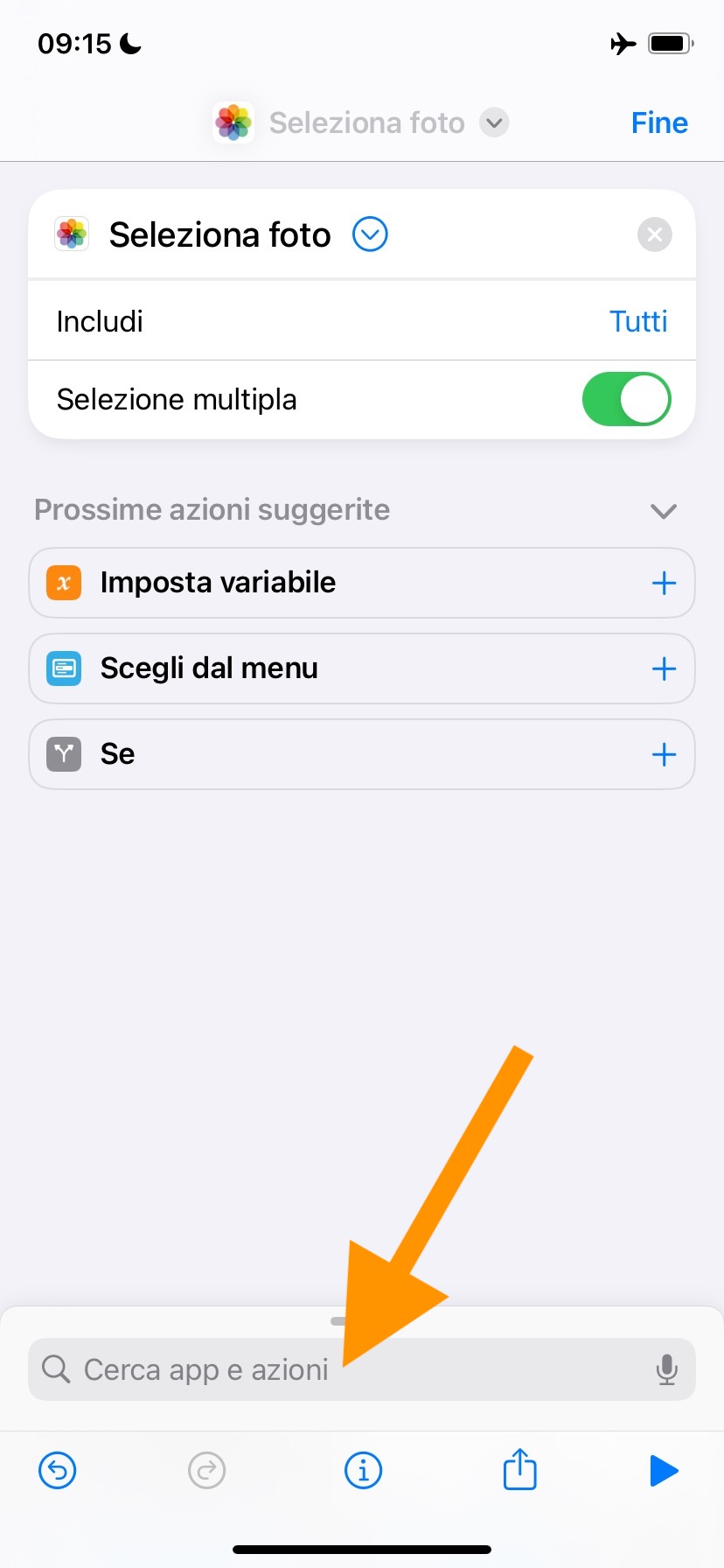Collapse Prossime azioni suggerite section

[664, 511]
